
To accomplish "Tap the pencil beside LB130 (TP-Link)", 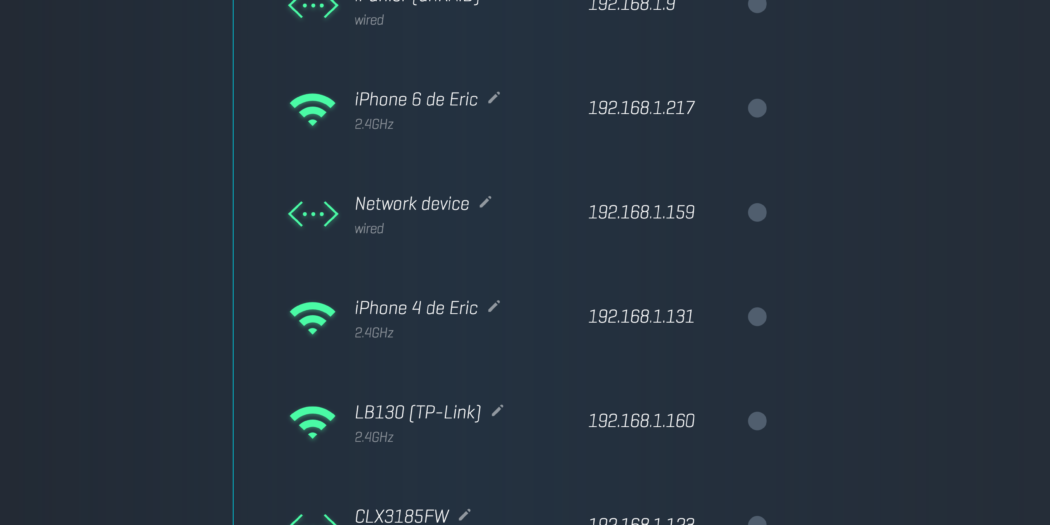I will click(497, 411).
